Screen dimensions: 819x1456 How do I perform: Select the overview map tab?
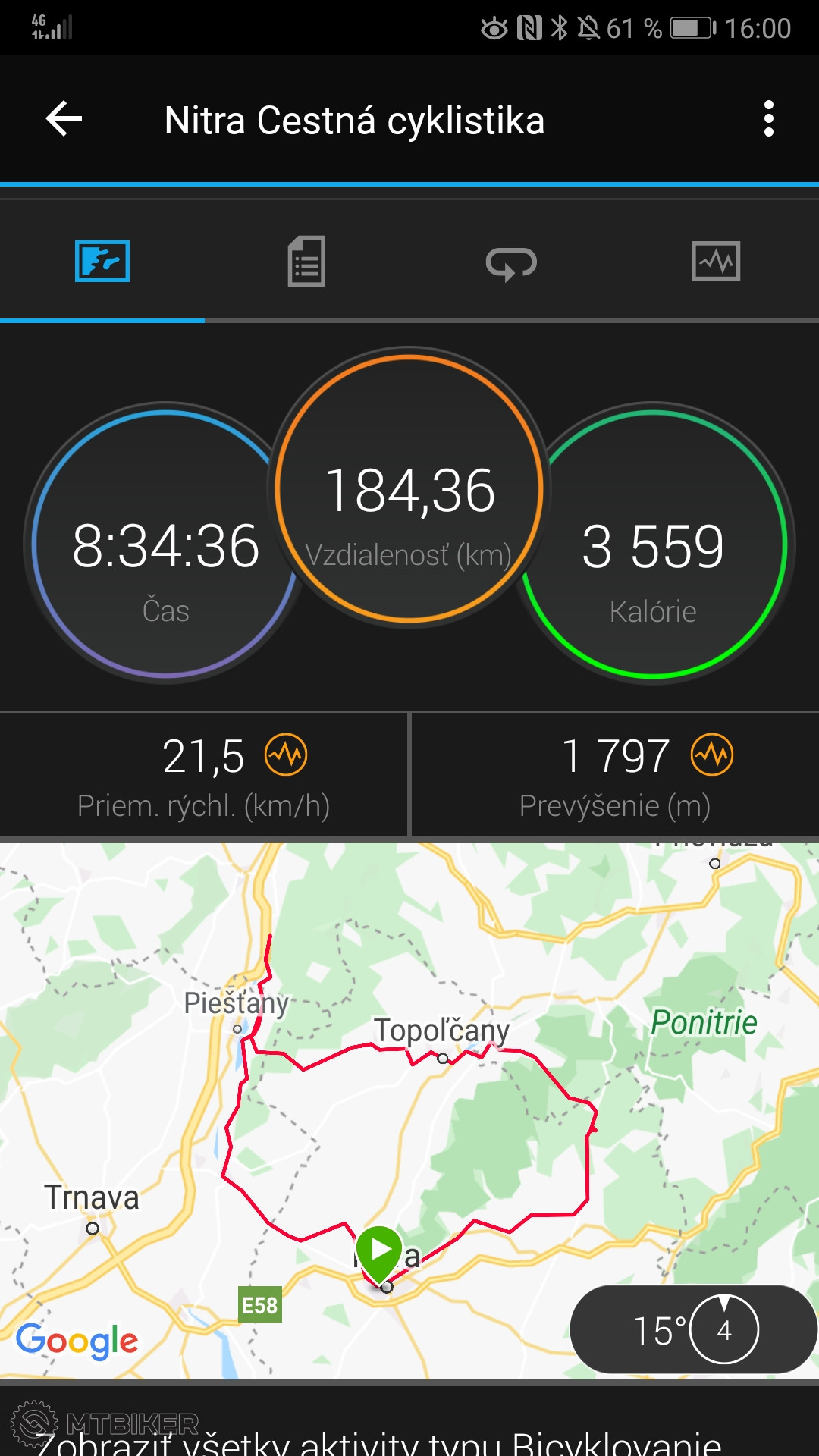point(102,262)
